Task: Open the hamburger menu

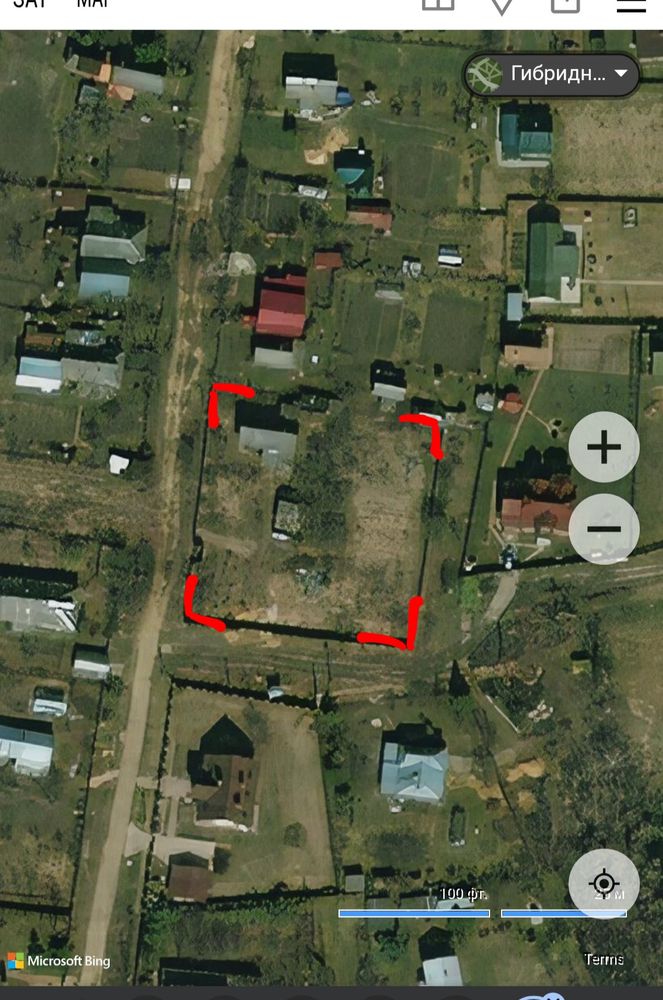Action: [x=631, y=5]
